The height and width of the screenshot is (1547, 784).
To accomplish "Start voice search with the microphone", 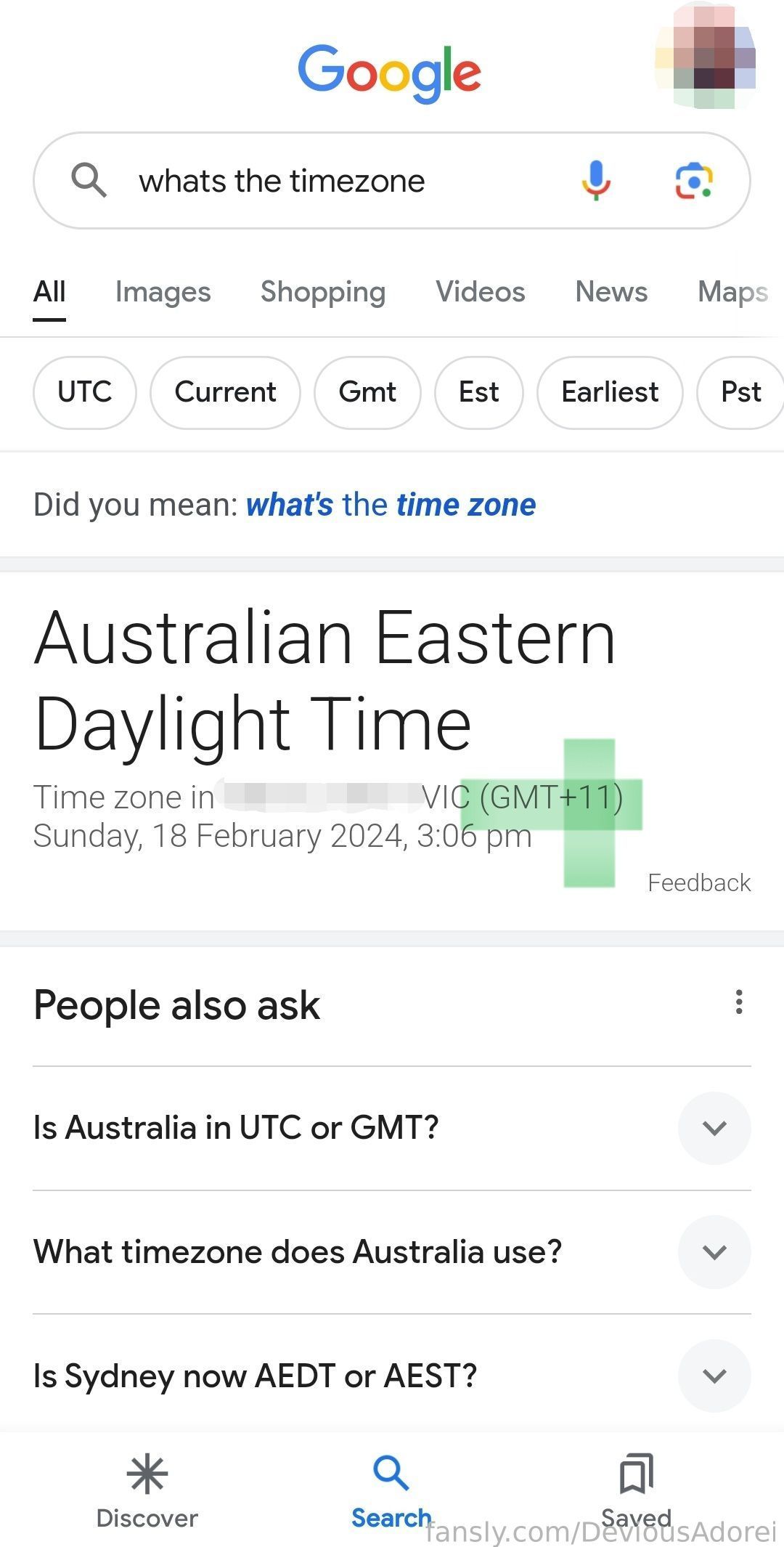I will pos(596,180).
